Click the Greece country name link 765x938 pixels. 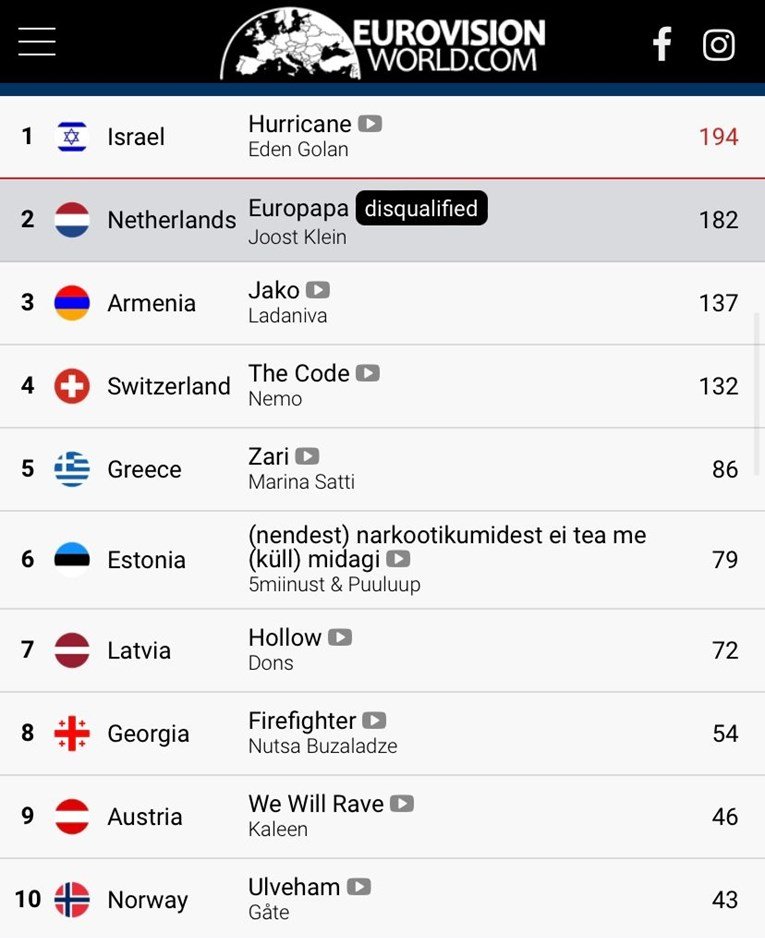pos(143,469)
